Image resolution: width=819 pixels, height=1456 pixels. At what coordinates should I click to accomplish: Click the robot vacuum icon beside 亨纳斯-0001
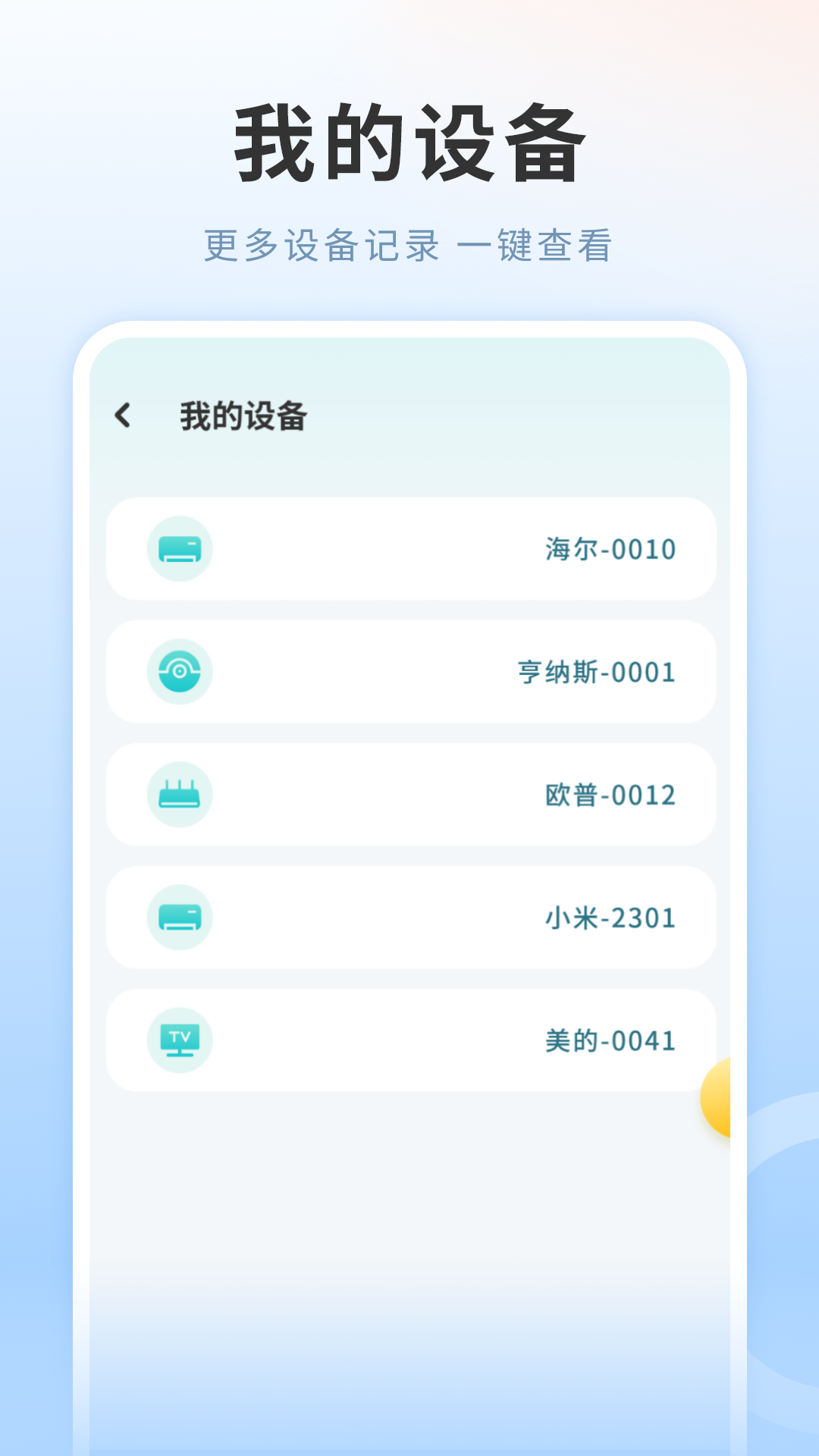(180, 673)
